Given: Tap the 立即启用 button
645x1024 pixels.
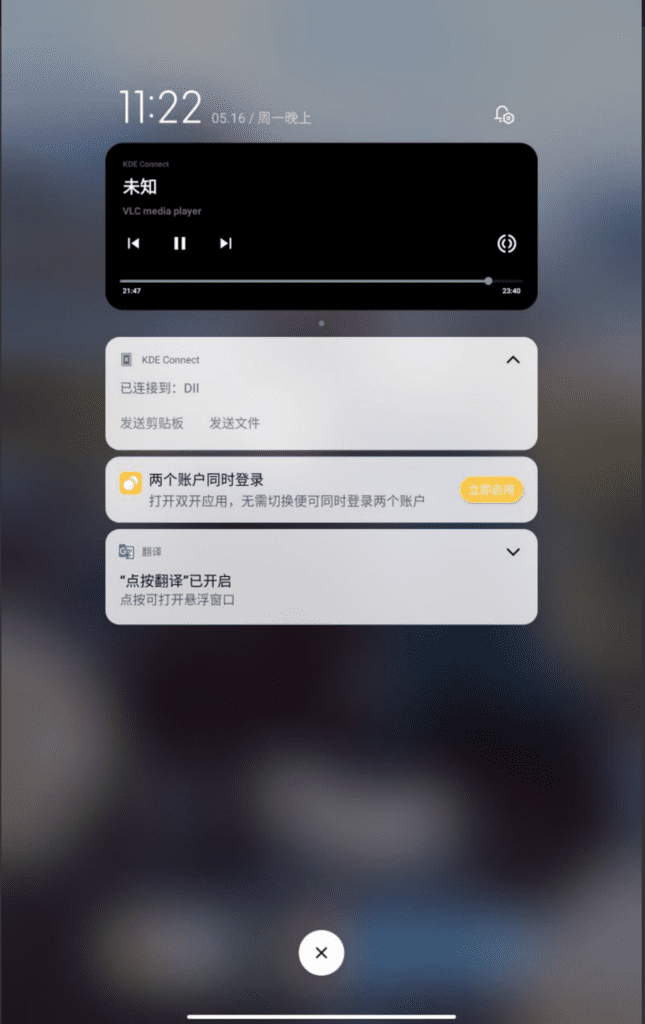Looking at the screenshot, I should (491, 490).
